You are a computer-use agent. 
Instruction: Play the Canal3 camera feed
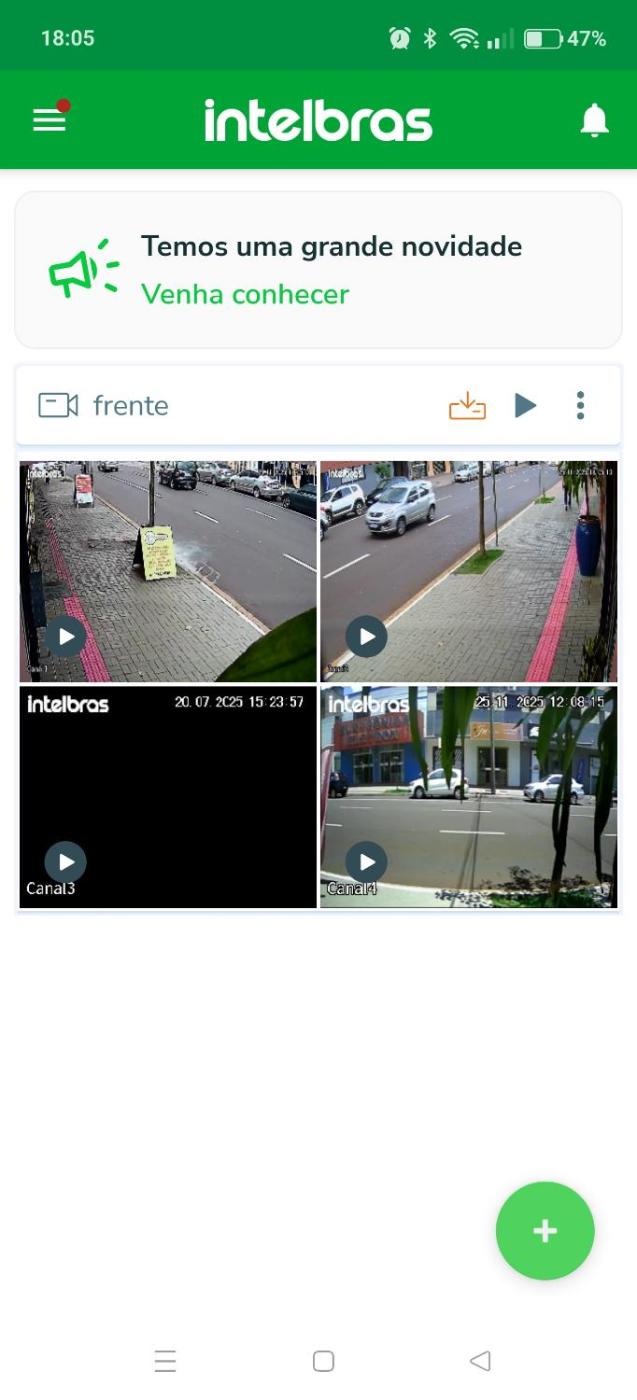tap(66, 861)
